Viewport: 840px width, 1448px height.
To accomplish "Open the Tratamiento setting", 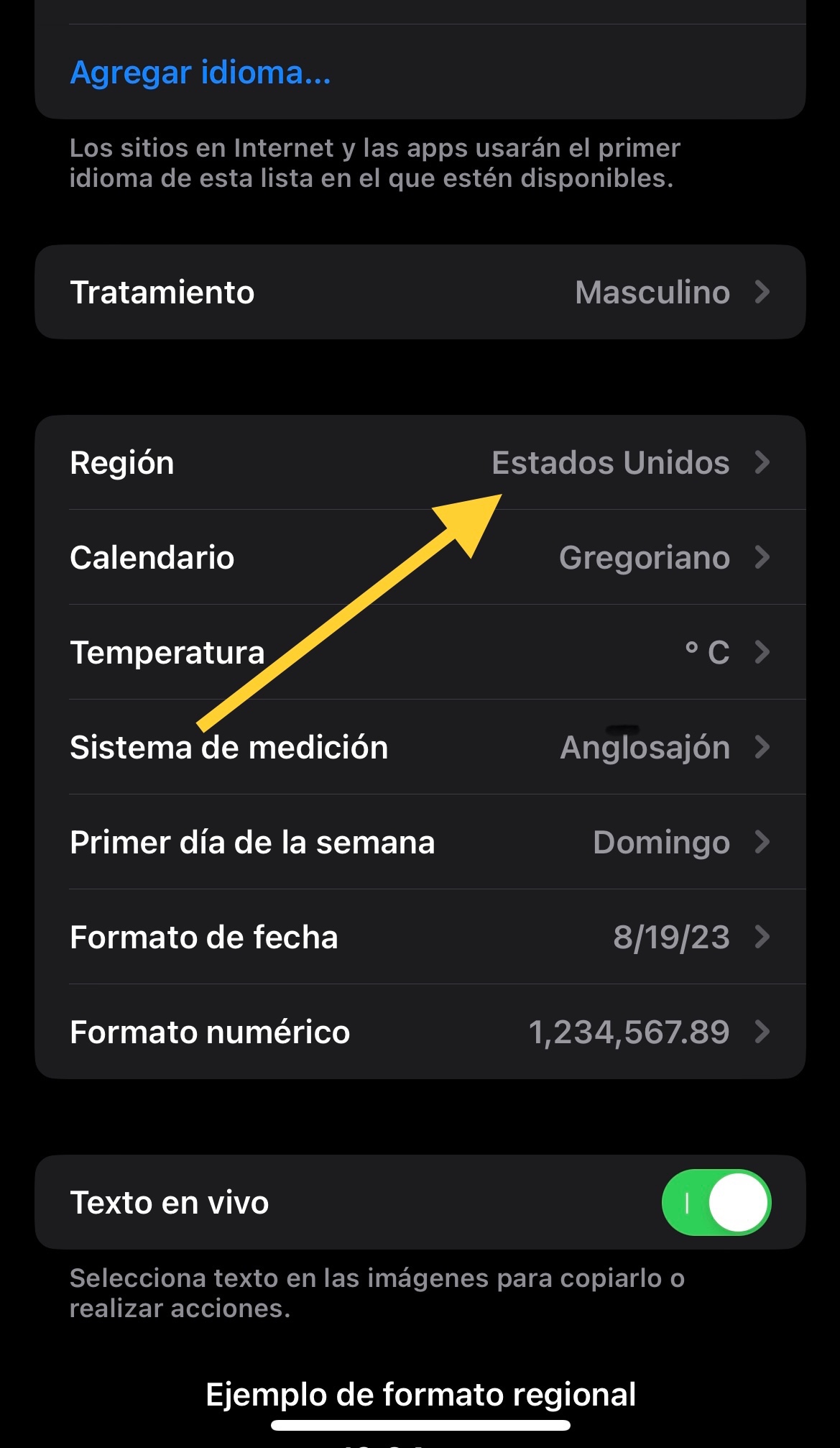I will tap(420, 293).
